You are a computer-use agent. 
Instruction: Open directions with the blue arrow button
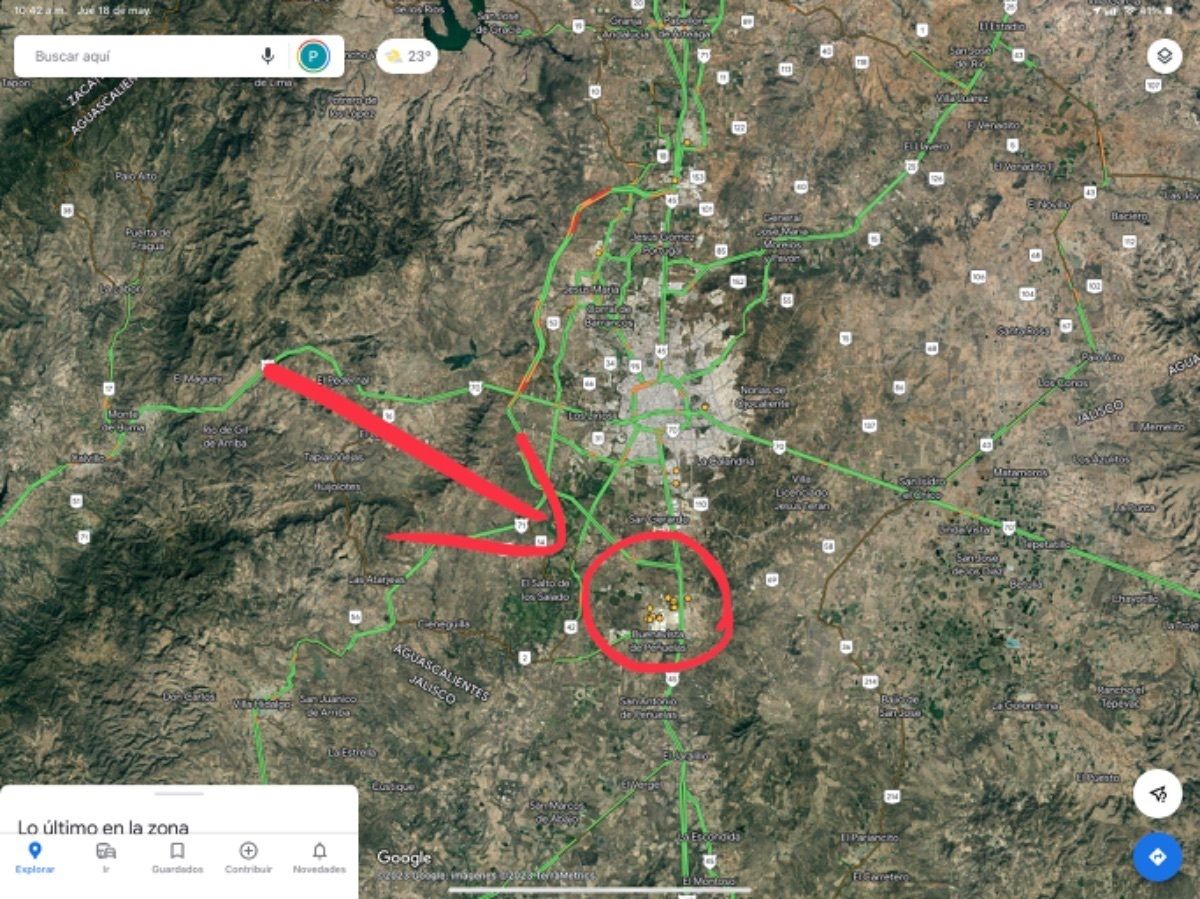pyautogui.click(x=1157, y=857)
